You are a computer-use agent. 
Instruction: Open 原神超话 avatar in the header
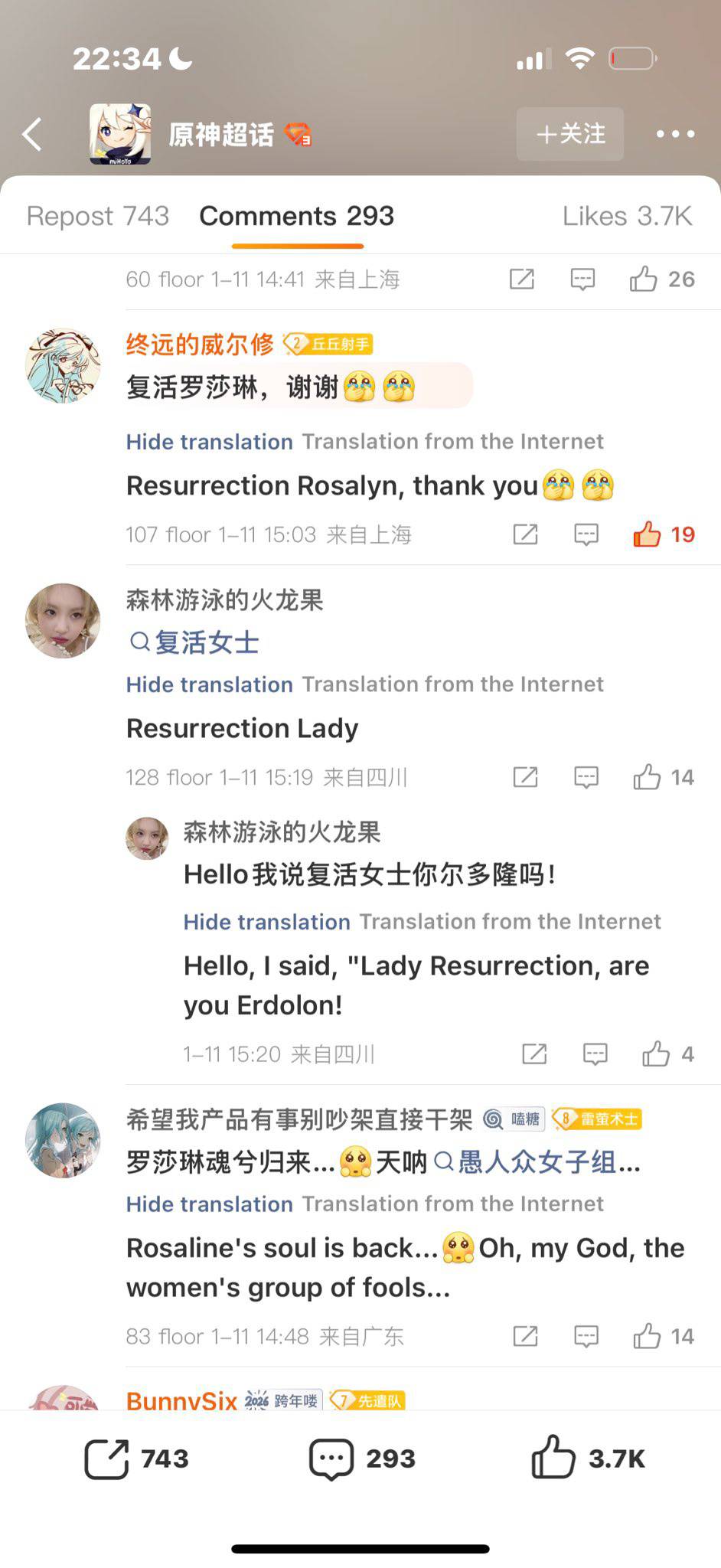click(120, 134)
